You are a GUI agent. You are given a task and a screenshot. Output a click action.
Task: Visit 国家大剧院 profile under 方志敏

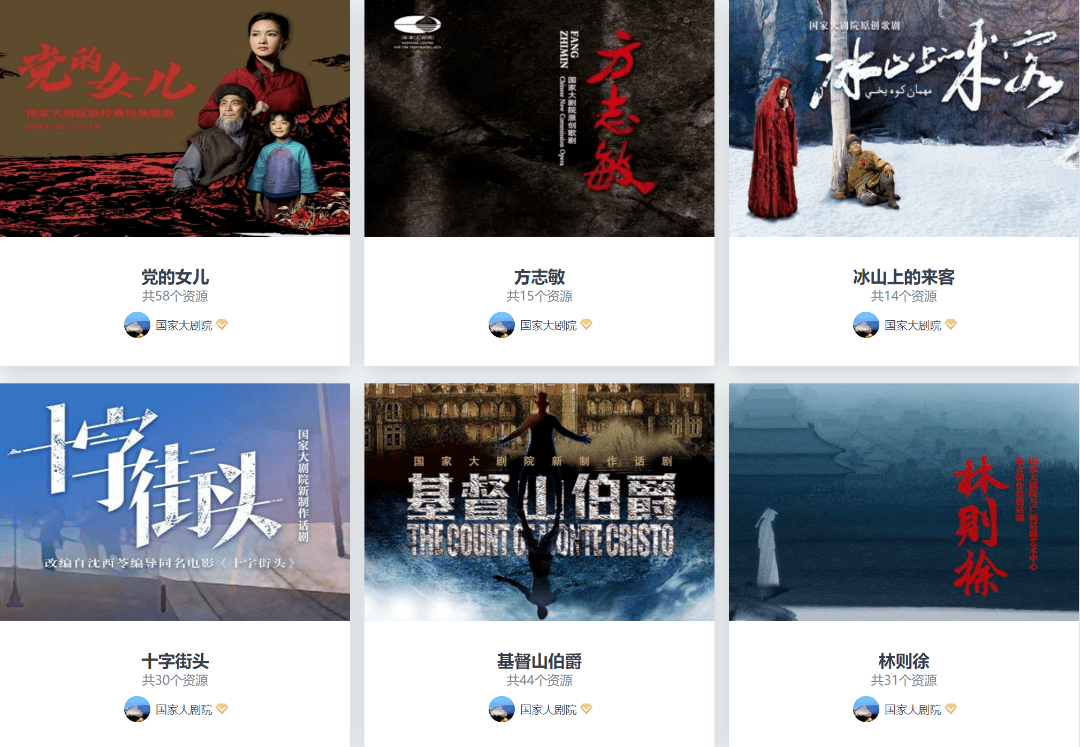click(x=547, y=325)
